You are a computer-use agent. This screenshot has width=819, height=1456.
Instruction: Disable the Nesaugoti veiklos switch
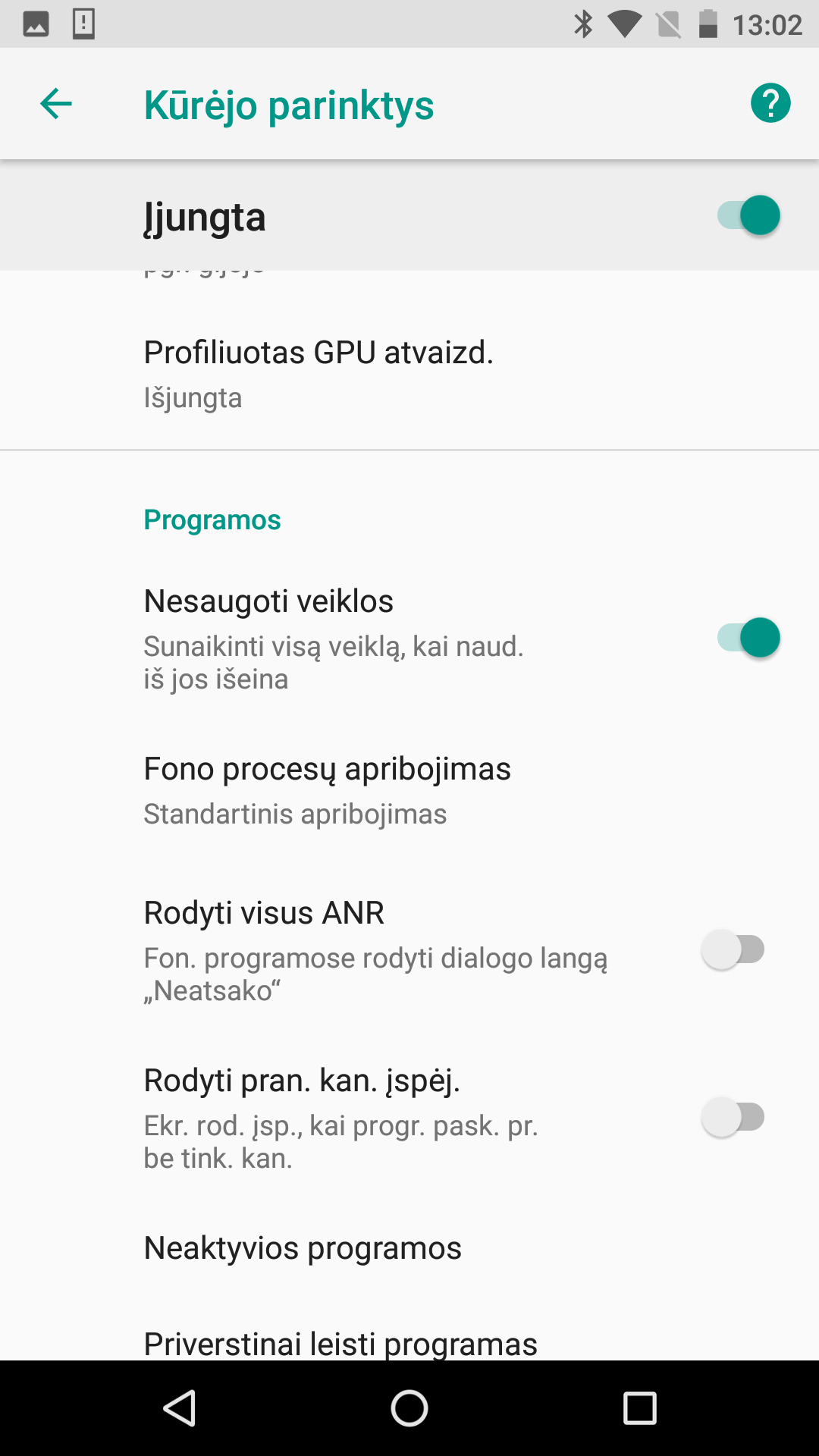(748, 638)
